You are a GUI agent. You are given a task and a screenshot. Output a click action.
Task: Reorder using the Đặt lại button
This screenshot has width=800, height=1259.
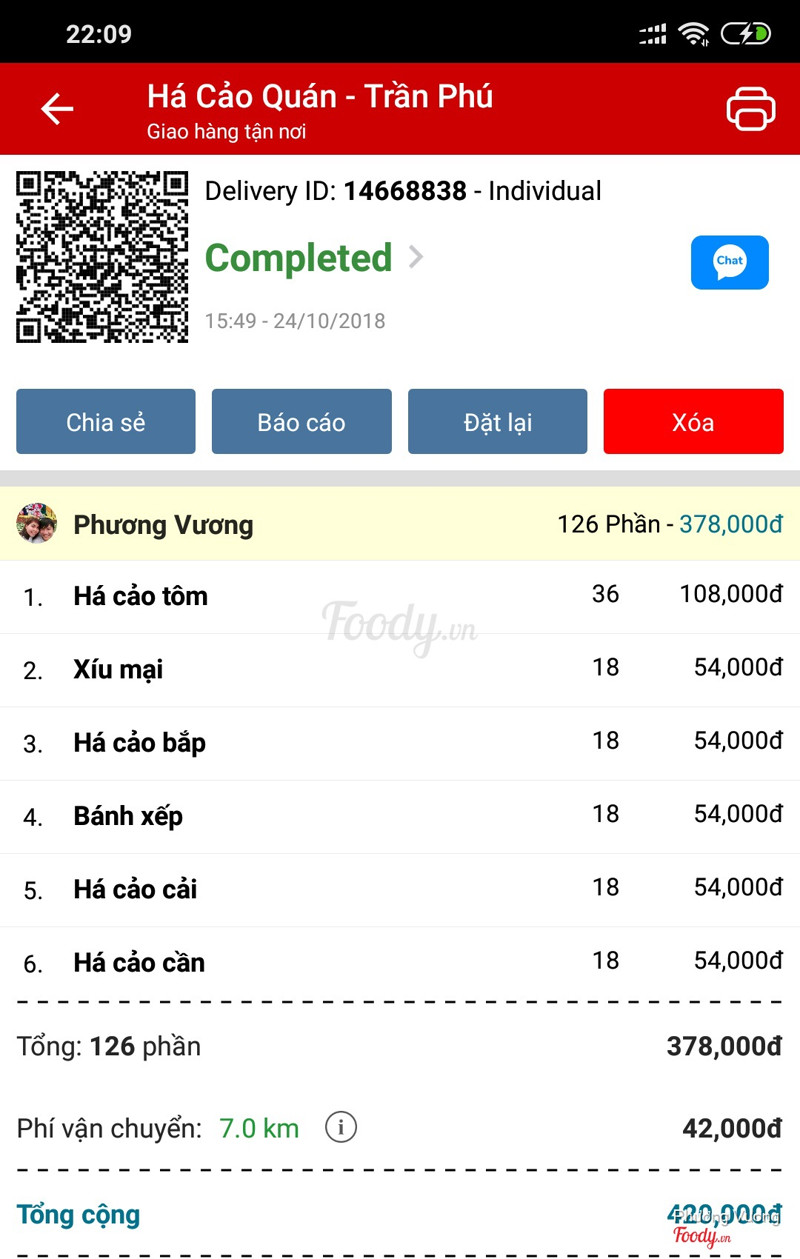pyautogui.click(x=497, y=422)
